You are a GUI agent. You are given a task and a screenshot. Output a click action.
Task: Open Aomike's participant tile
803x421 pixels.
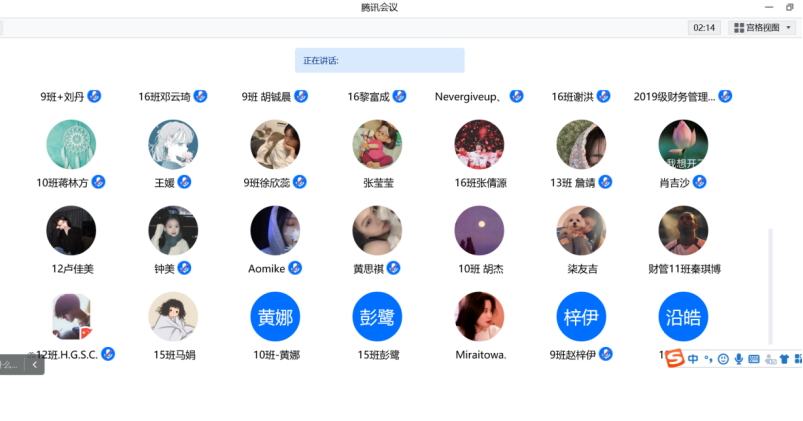(x=275, y=231)
